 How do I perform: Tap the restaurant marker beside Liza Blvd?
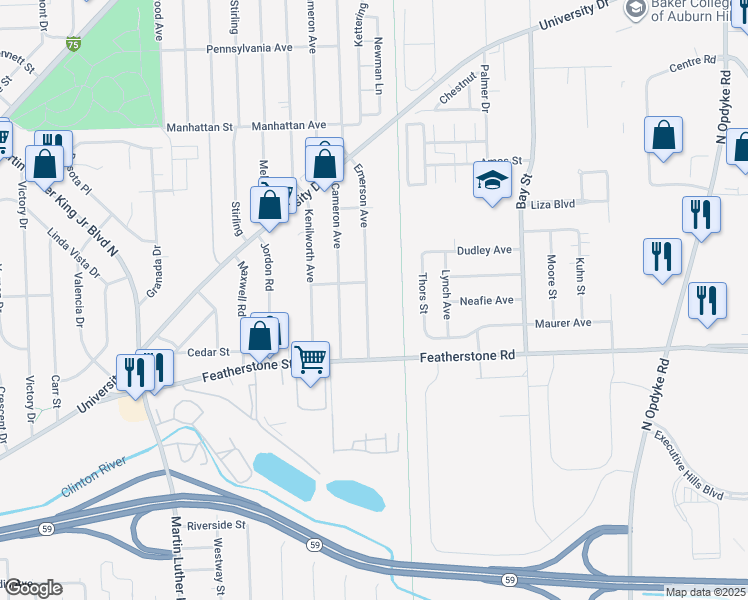(x=701, y=214)
